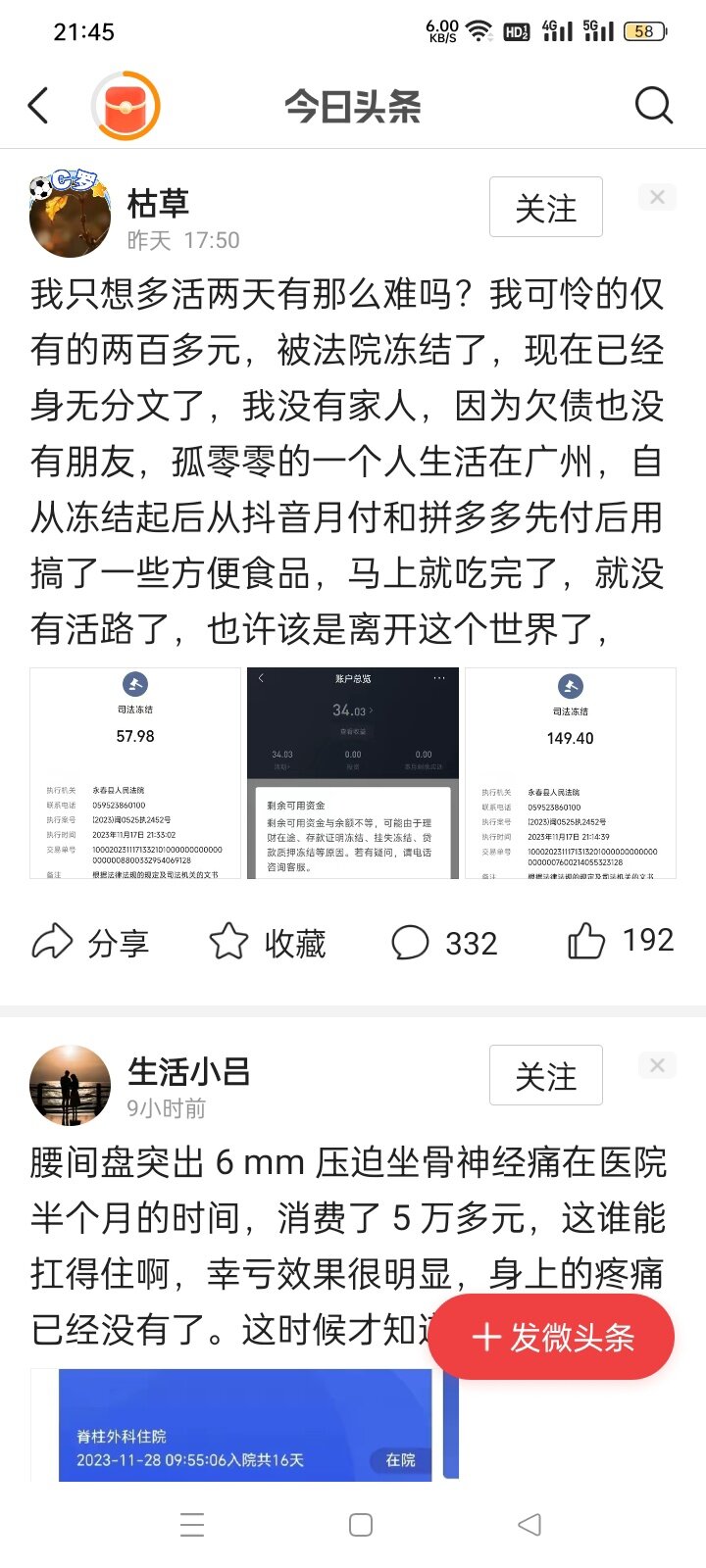Share 枯草's post

click(x=90, y=942)
